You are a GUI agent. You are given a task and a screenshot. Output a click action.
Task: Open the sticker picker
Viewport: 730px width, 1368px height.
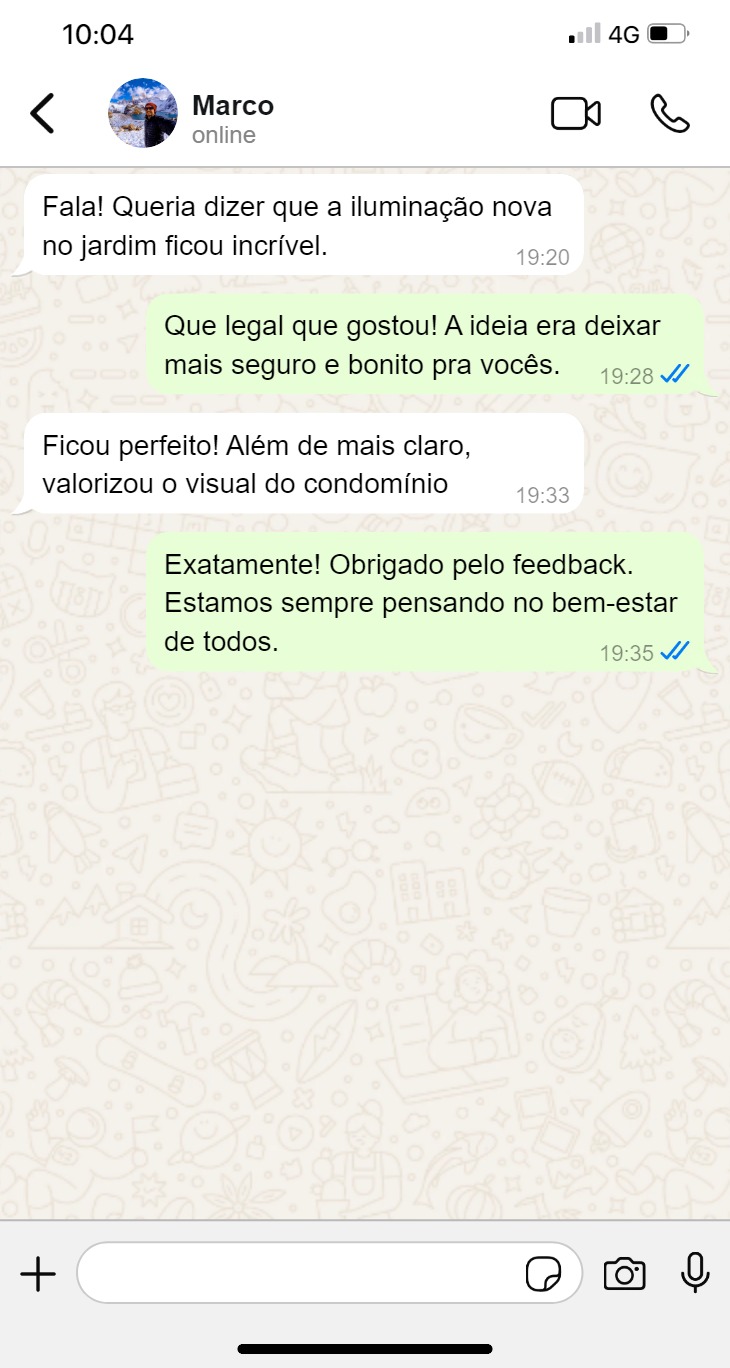point(543,1274)
